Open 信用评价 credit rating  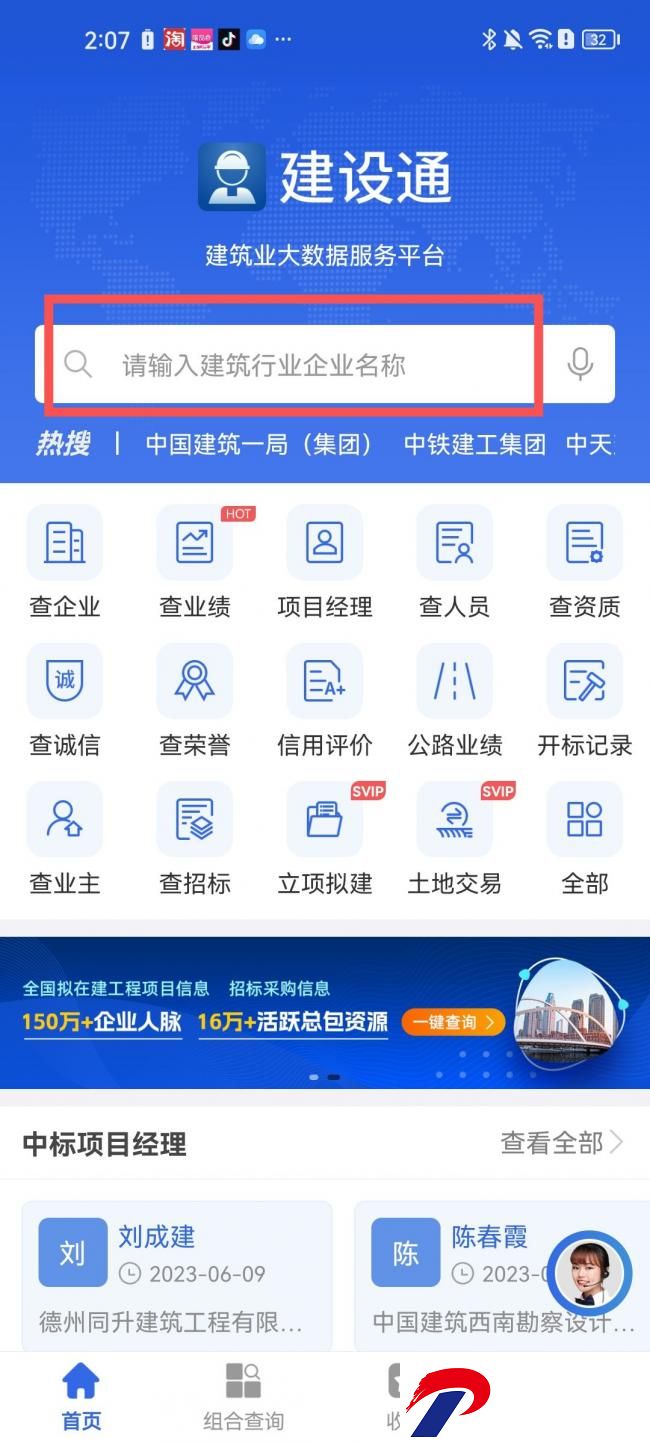coord(325,700)
